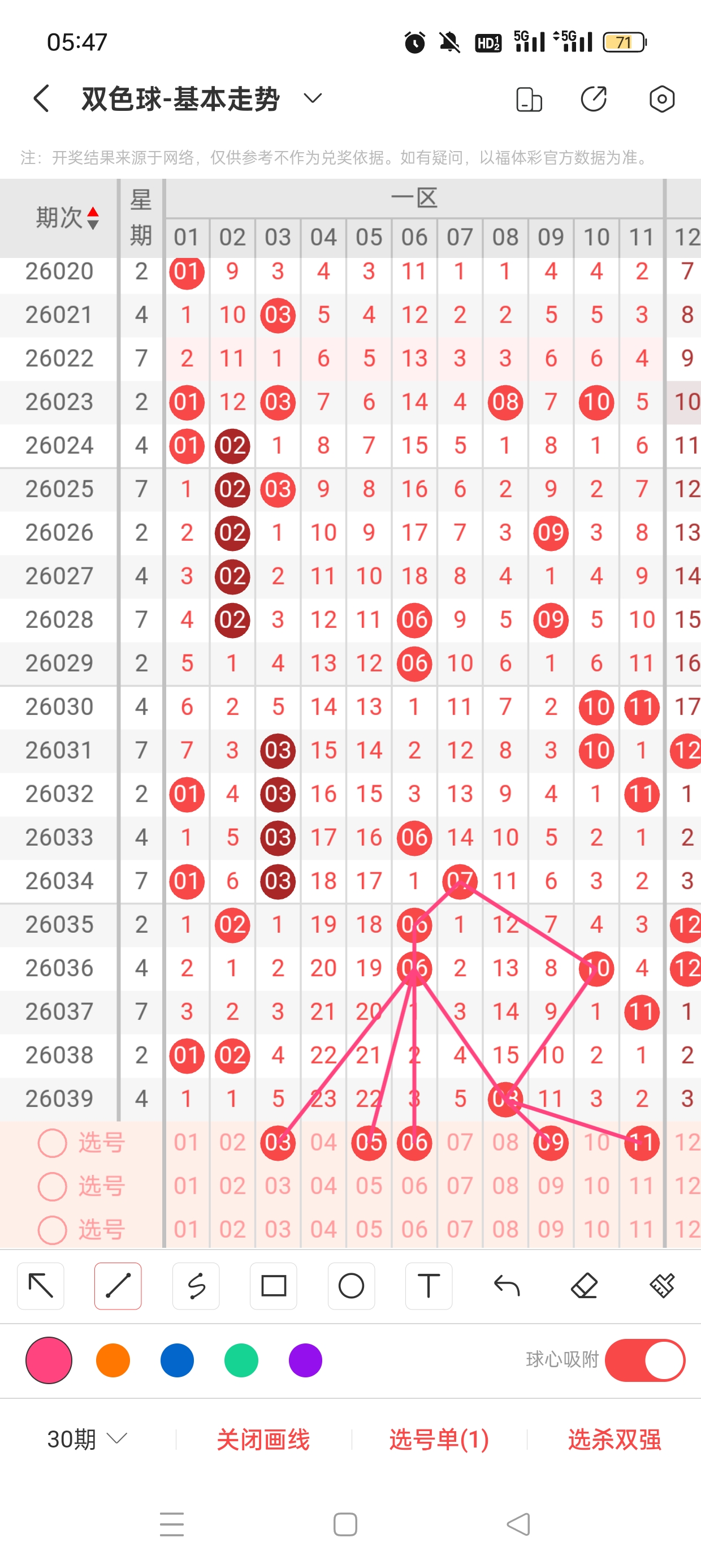Select the straight line drawing tool

coord(118,1286)
